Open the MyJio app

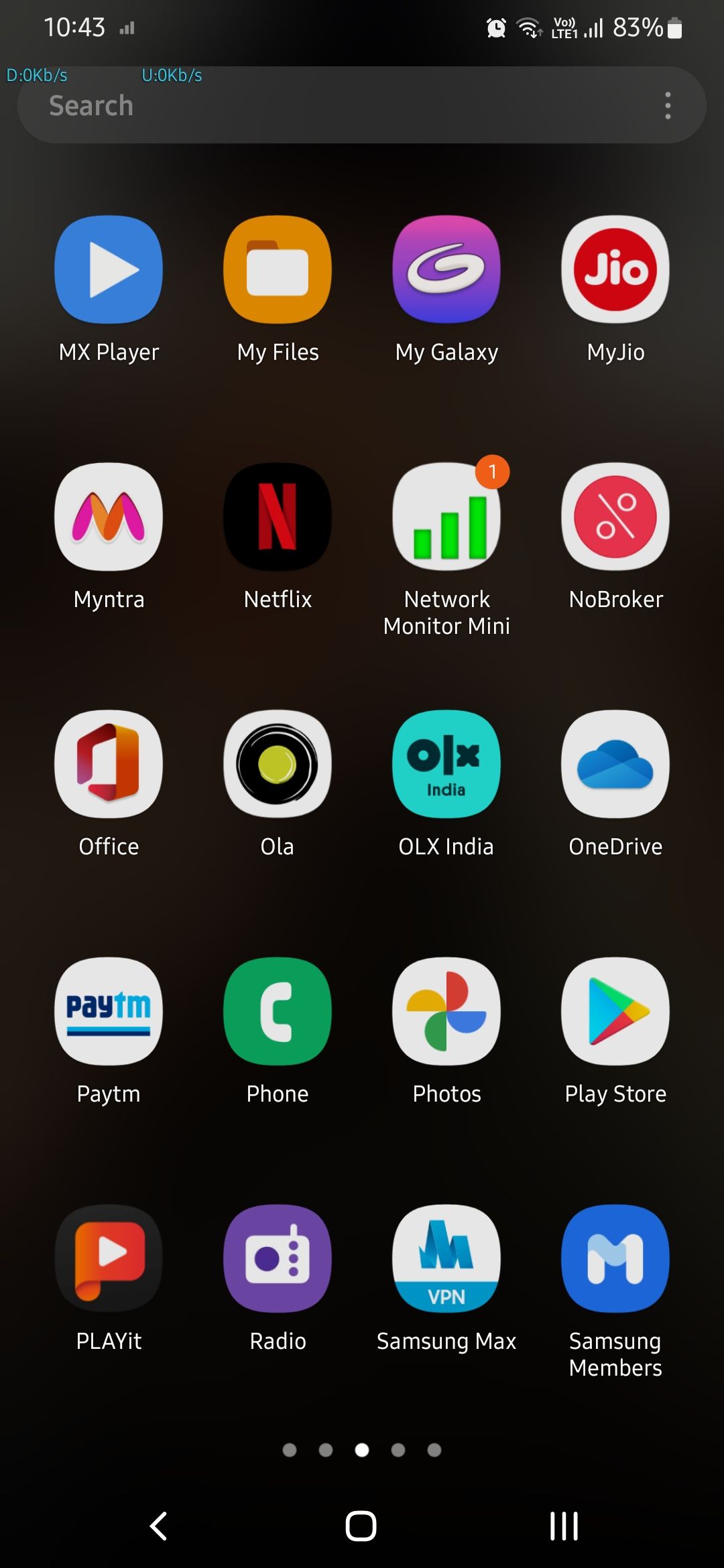click(x=615, y=268)
